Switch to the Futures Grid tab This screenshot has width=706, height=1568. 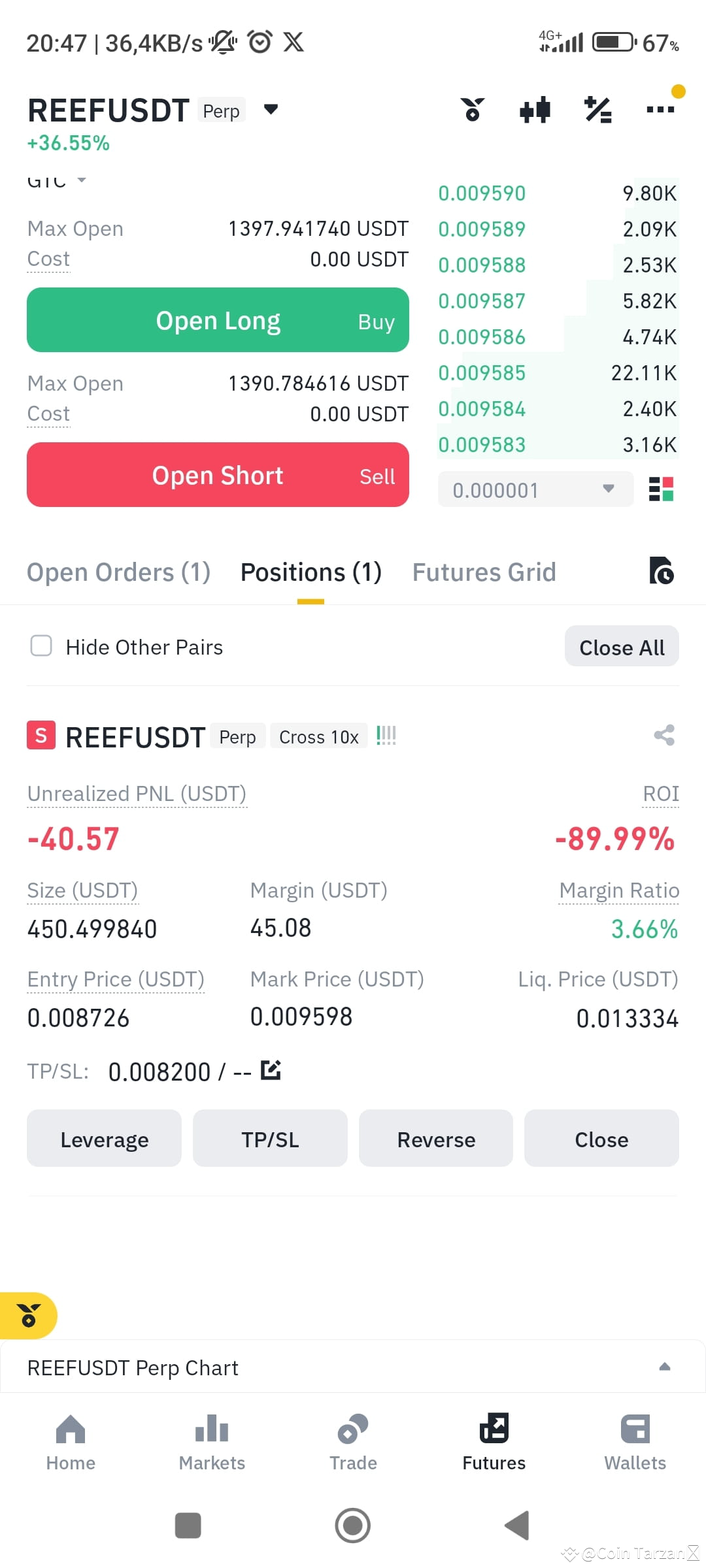pyautogui.click(x=484, y=571)
